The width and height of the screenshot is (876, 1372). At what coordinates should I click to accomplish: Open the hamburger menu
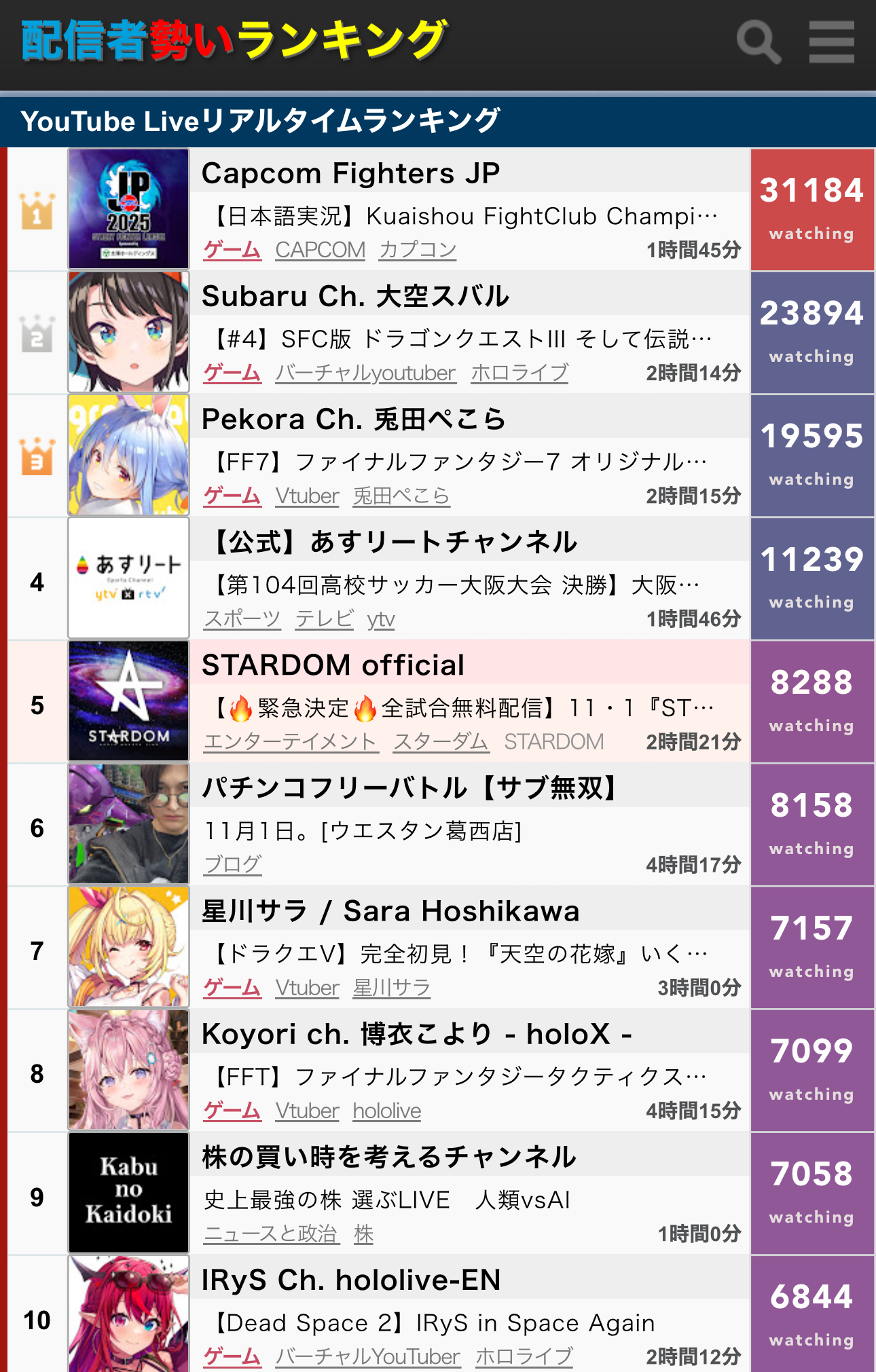[831, 42]
